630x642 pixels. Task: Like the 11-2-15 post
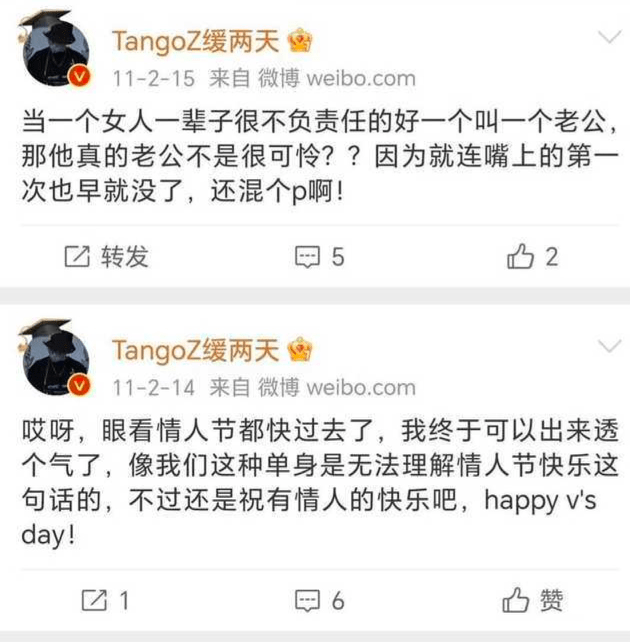[532, 257]
